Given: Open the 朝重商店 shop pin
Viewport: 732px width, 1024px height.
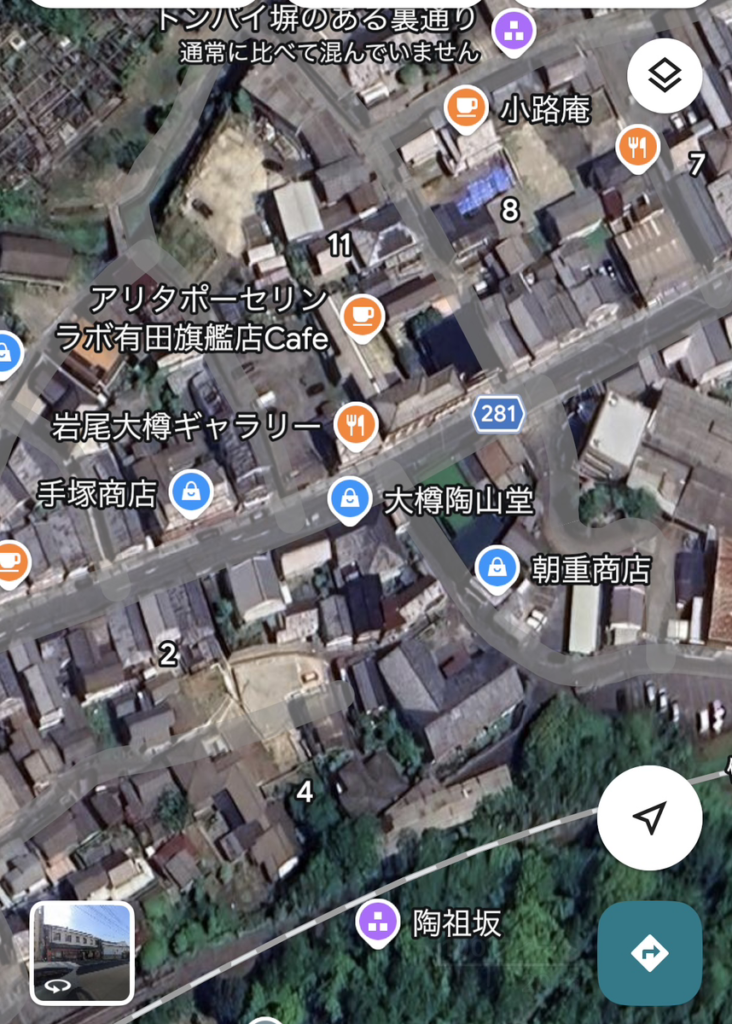Looking at the screenshot, I should click(497, 567).
